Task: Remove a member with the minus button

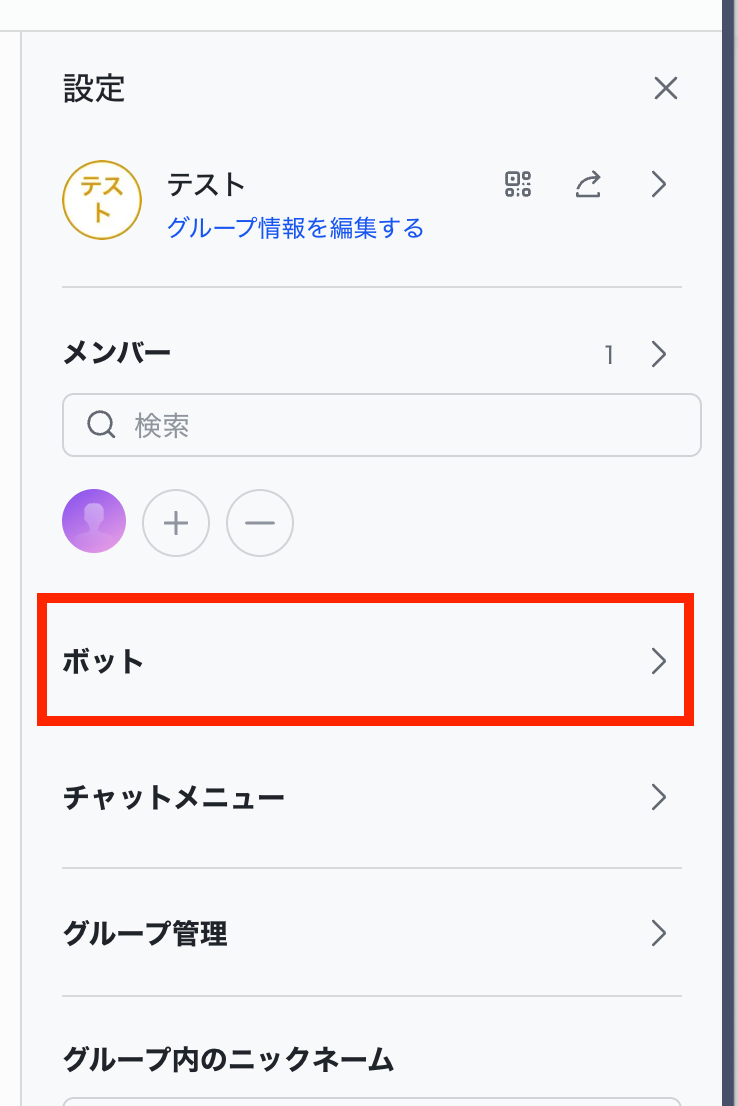Action: (260, 522)
